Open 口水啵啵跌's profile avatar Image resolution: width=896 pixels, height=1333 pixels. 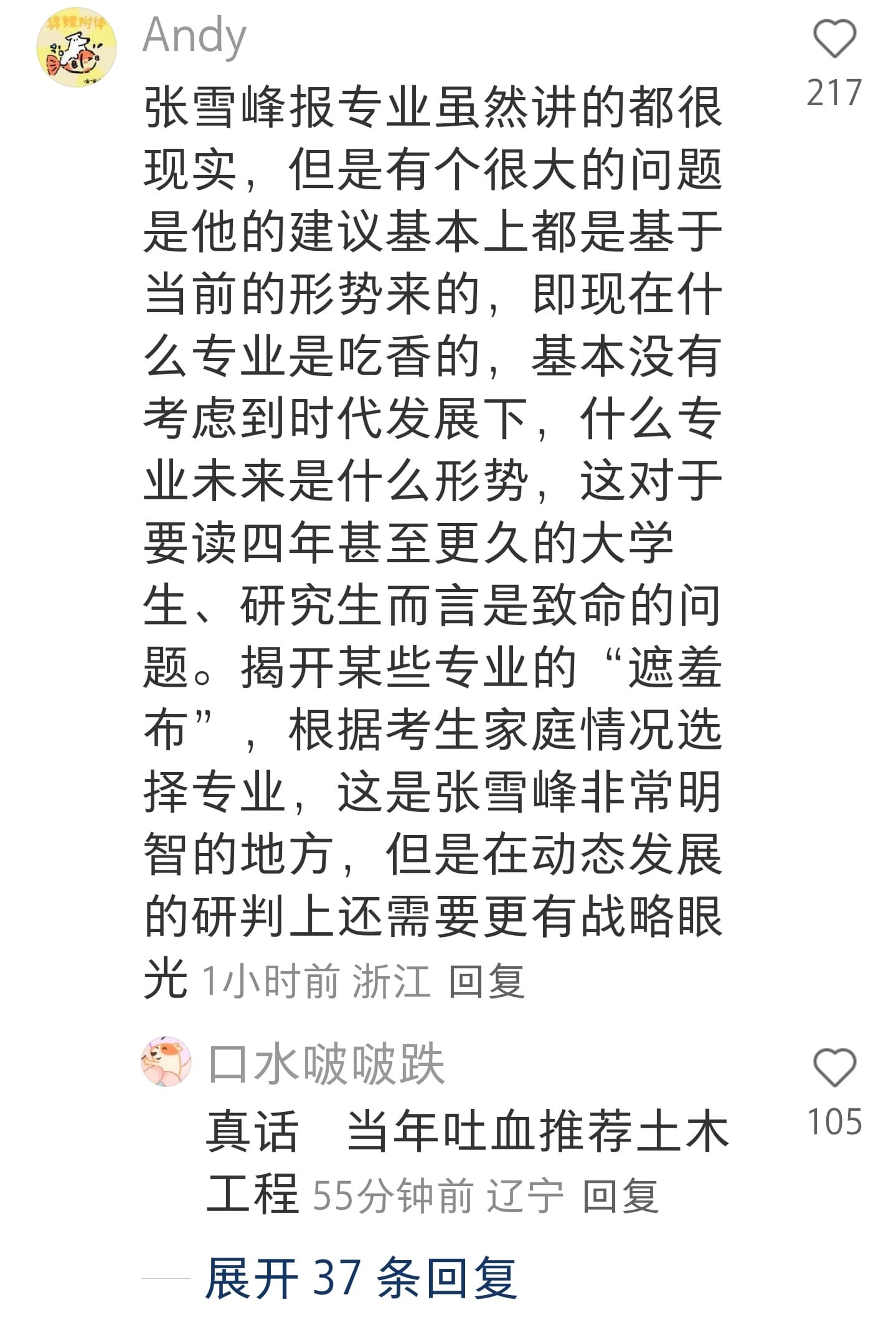[166, 1062]
